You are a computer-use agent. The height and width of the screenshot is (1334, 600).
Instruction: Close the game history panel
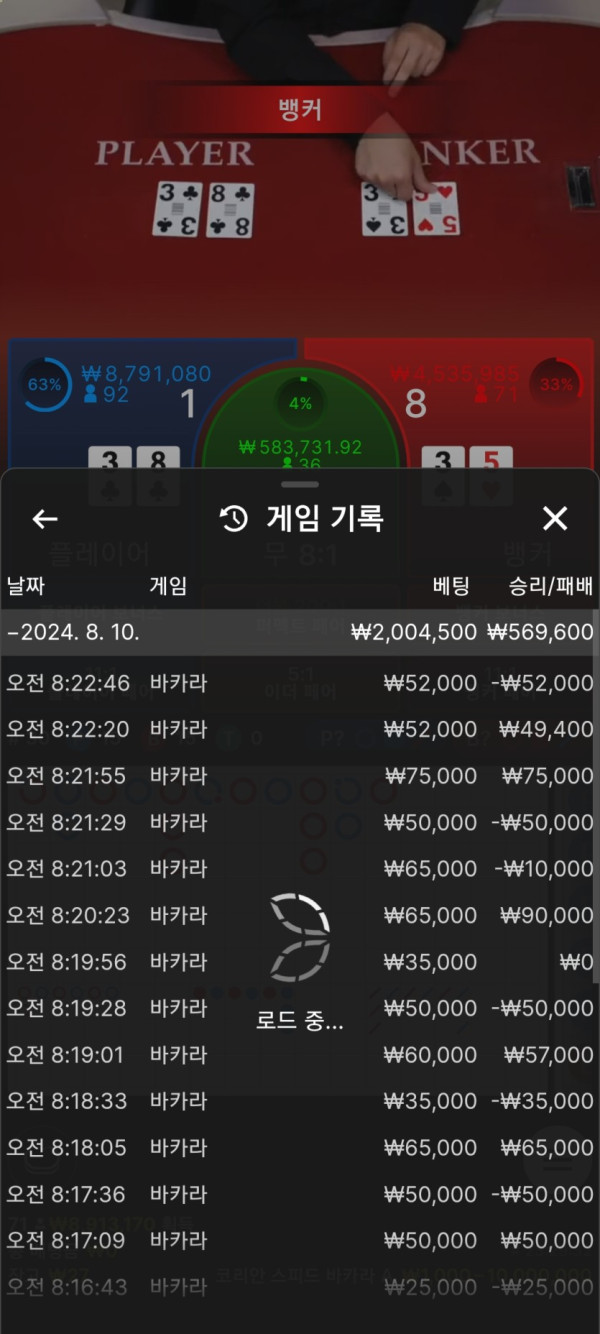coord(554,518)
